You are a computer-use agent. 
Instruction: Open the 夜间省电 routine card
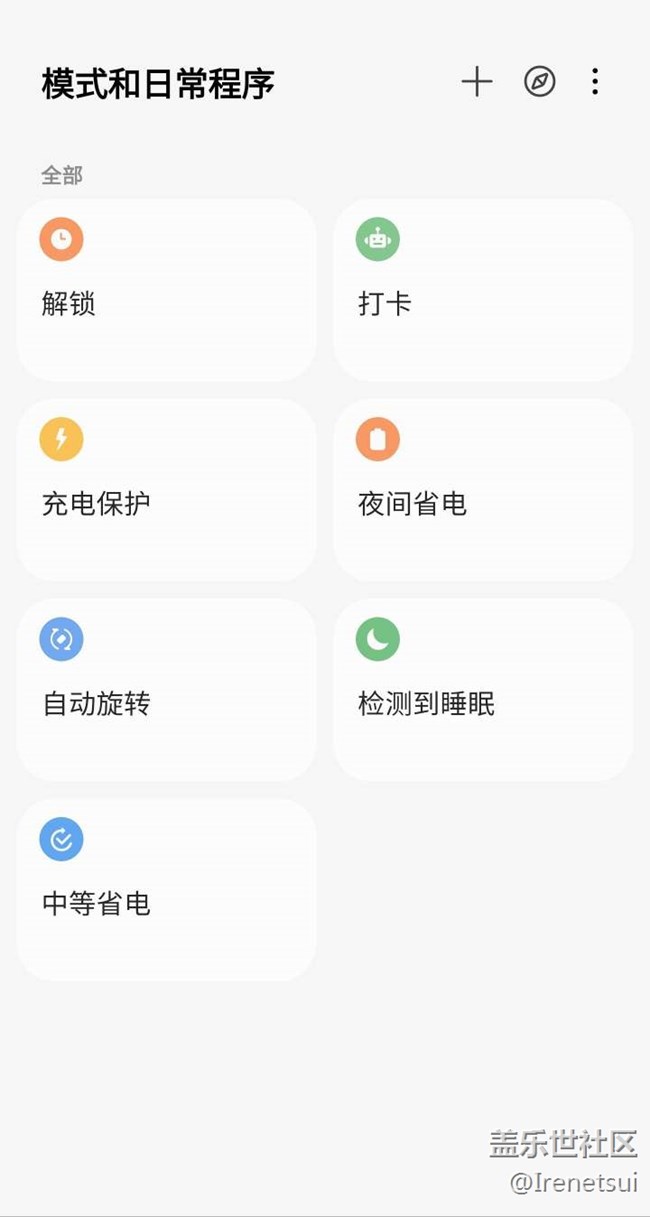tap(483, 490)
